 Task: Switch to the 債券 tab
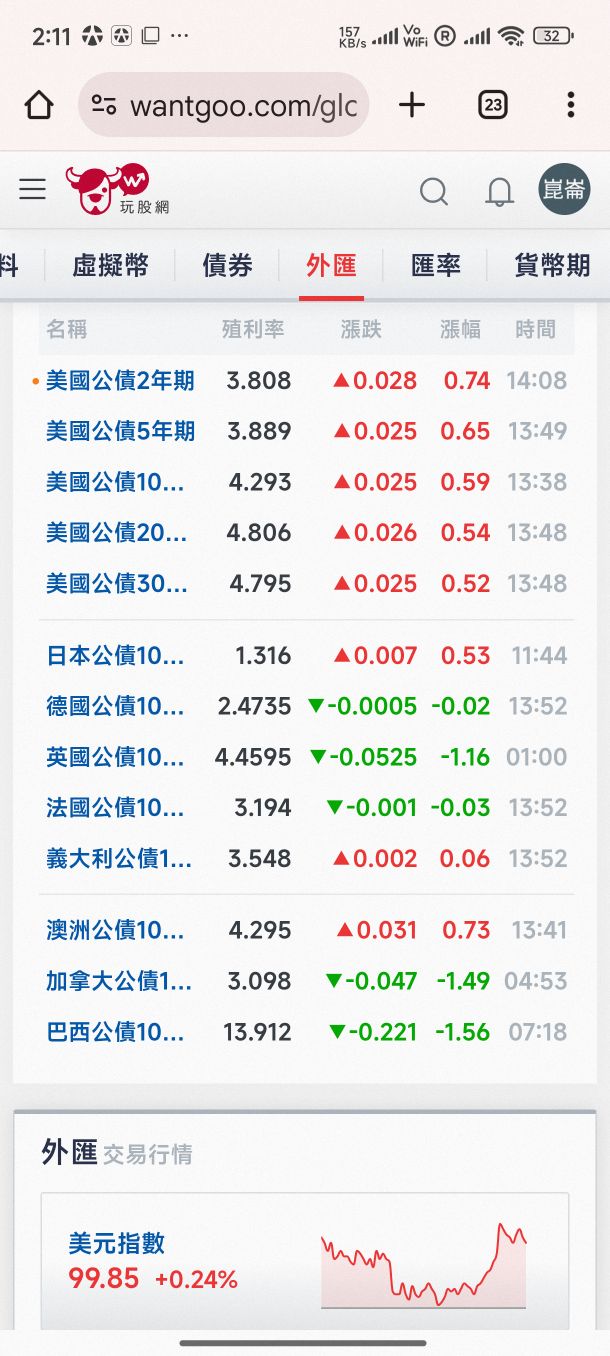click(x=227, y=265)
